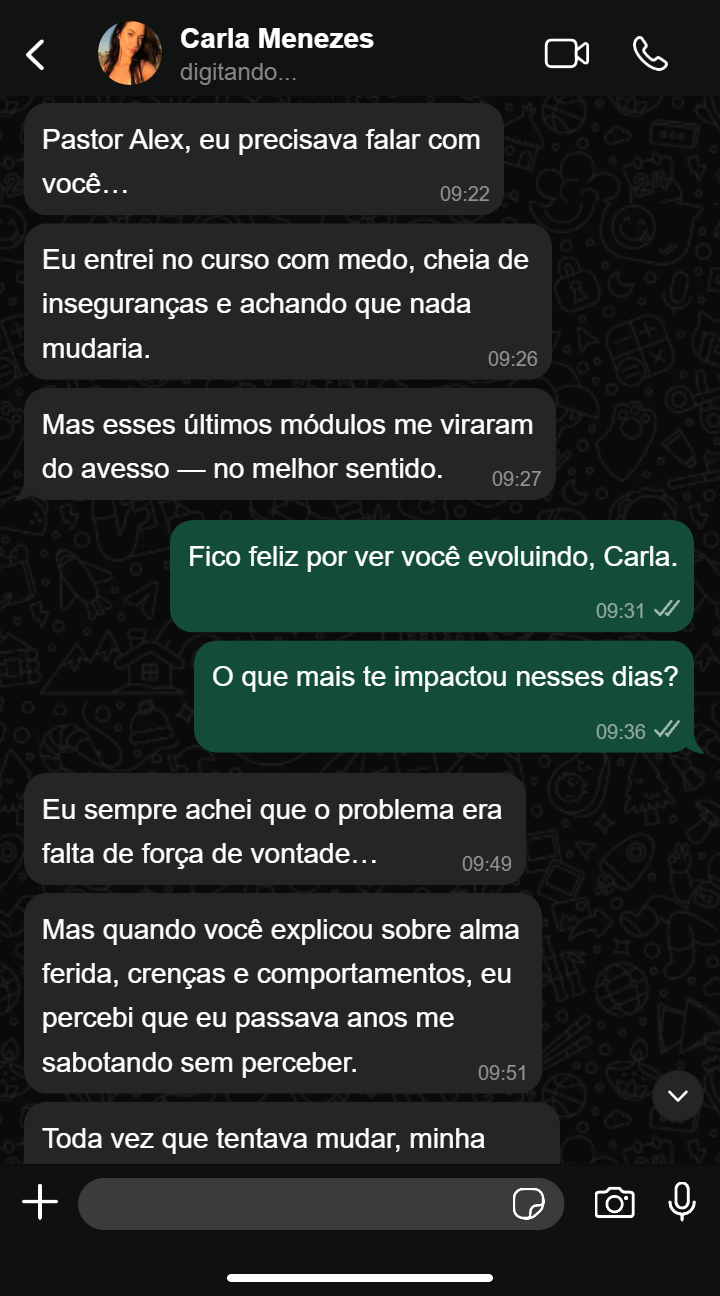Focus the message text field
720x1296 pixels.
point(290,1204)
